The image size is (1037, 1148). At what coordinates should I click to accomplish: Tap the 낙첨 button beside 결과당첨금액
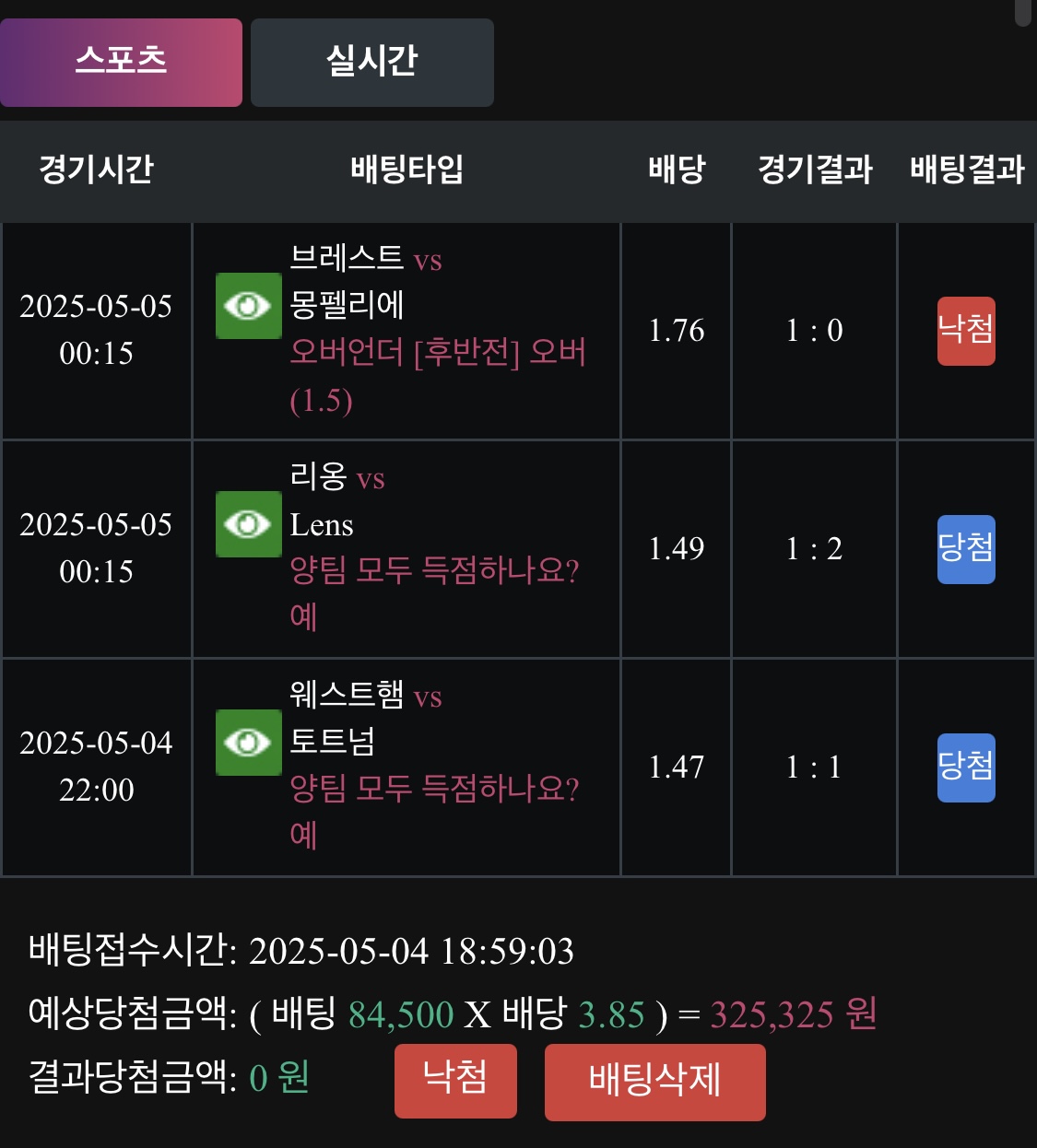455,1080
